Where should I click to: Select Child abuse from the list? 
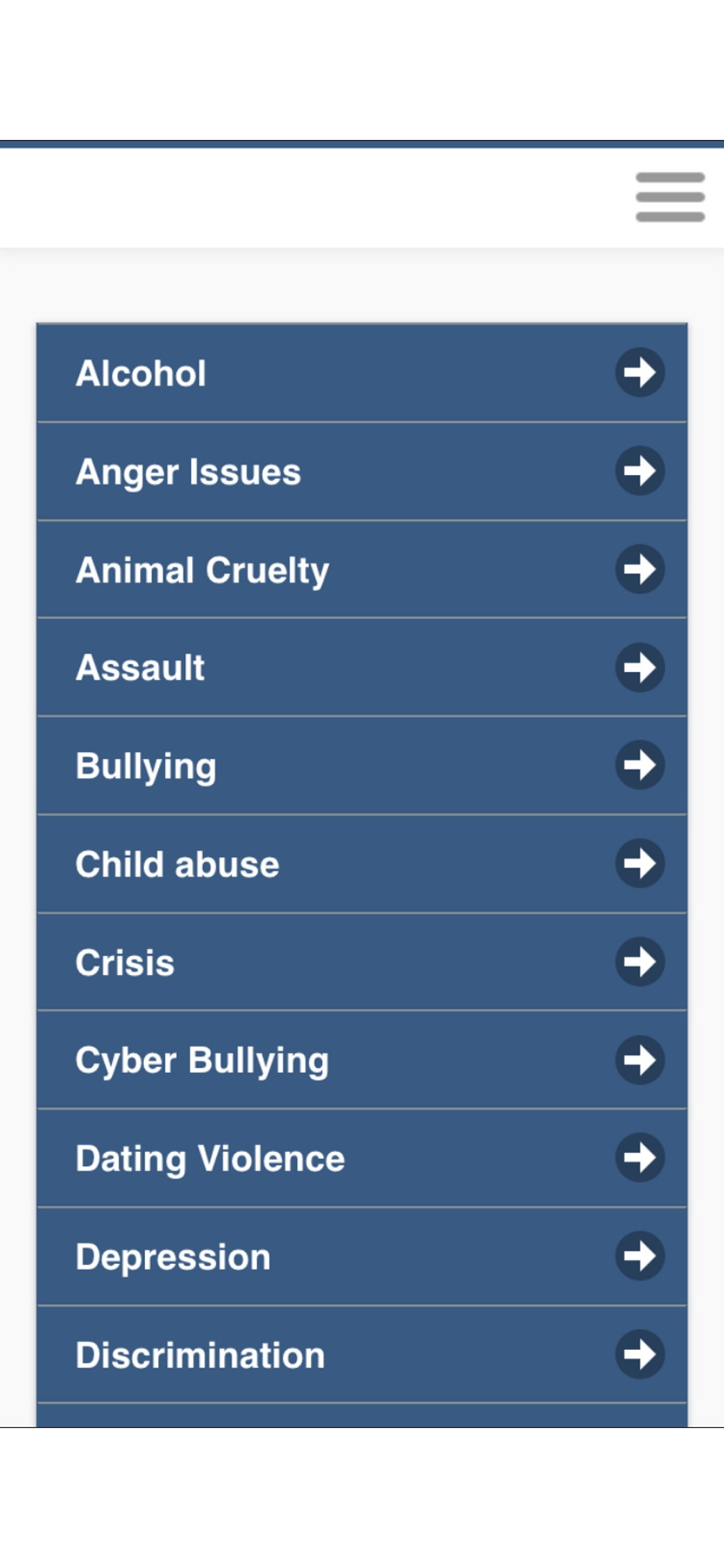coord(362,864)
